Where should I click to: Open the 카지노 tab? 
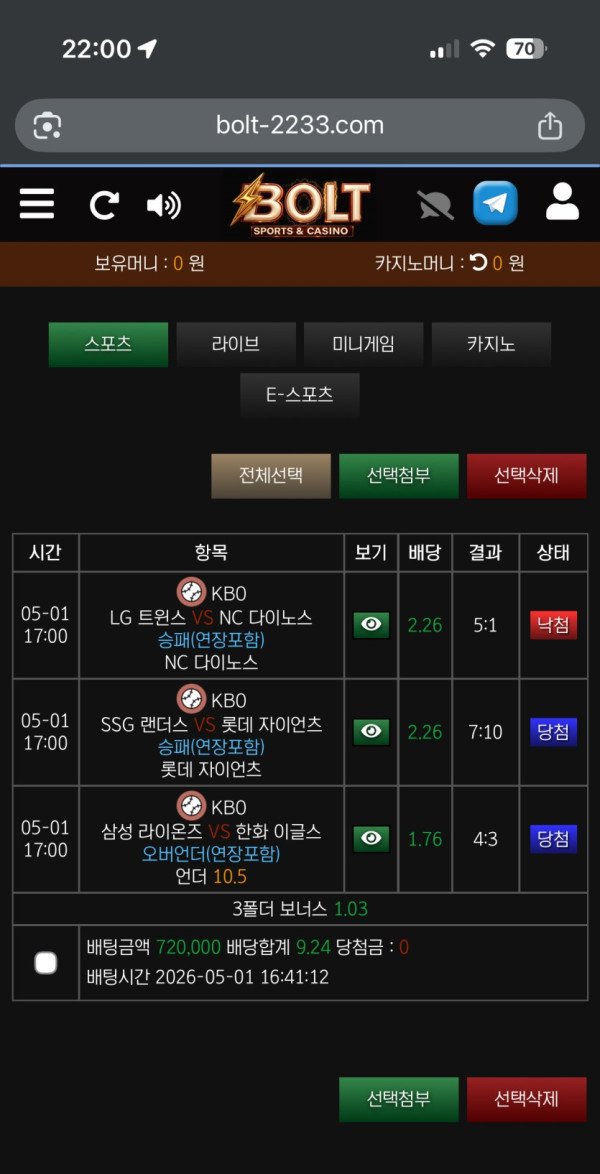tap(491, 344)
